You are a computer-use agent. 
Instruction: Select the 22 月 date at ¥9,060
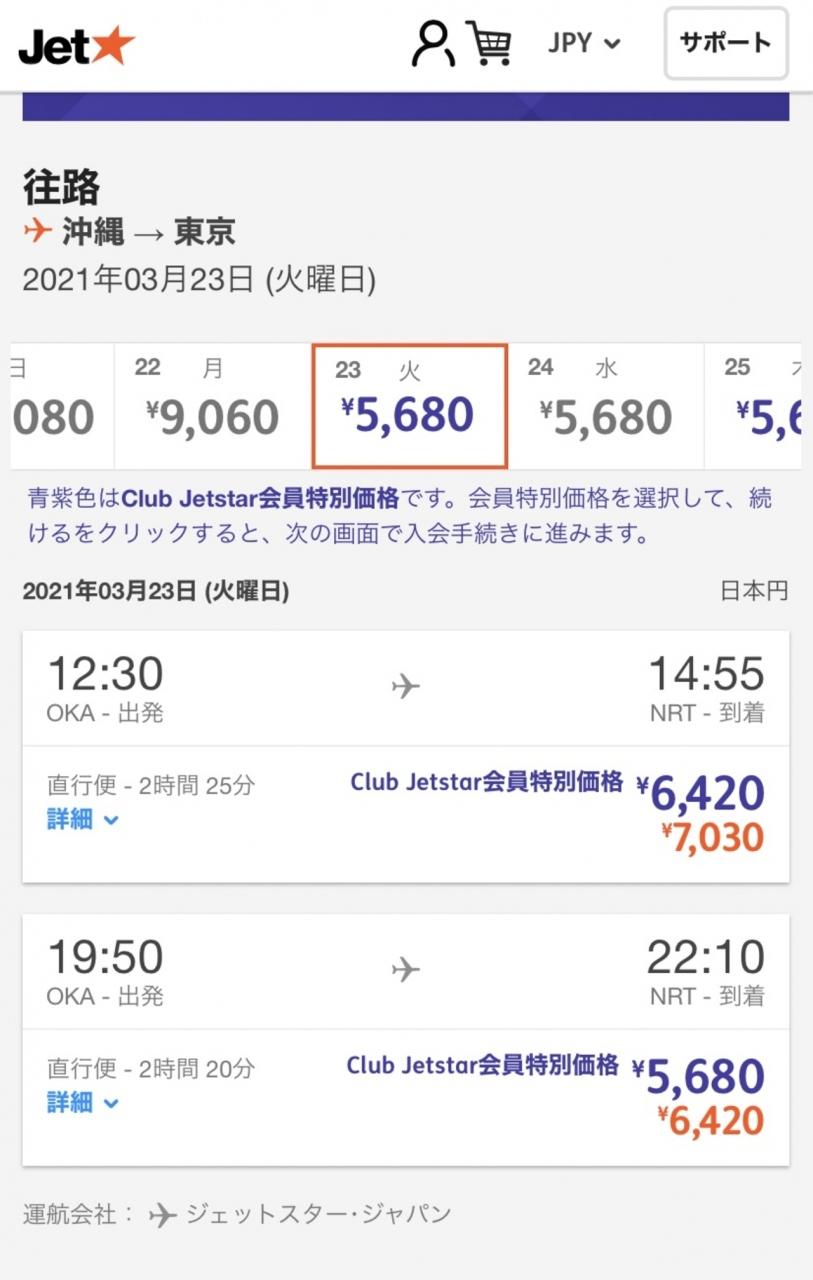click(212, 406)
